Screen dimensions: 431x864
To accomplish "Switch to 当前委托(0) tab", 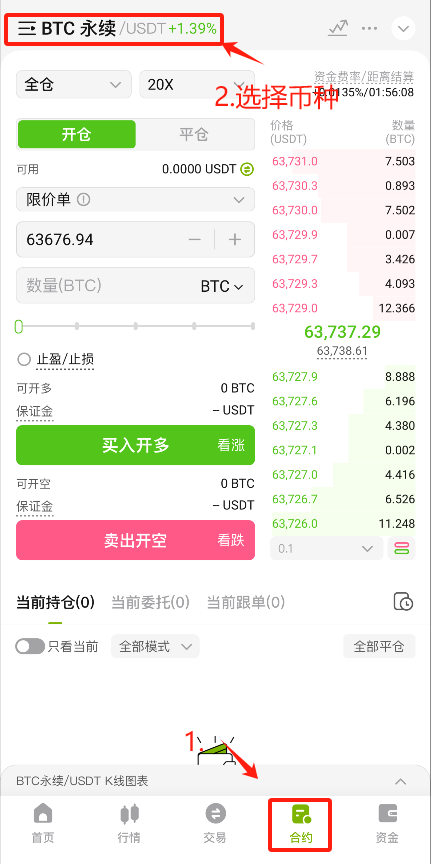I will (150, 602).
